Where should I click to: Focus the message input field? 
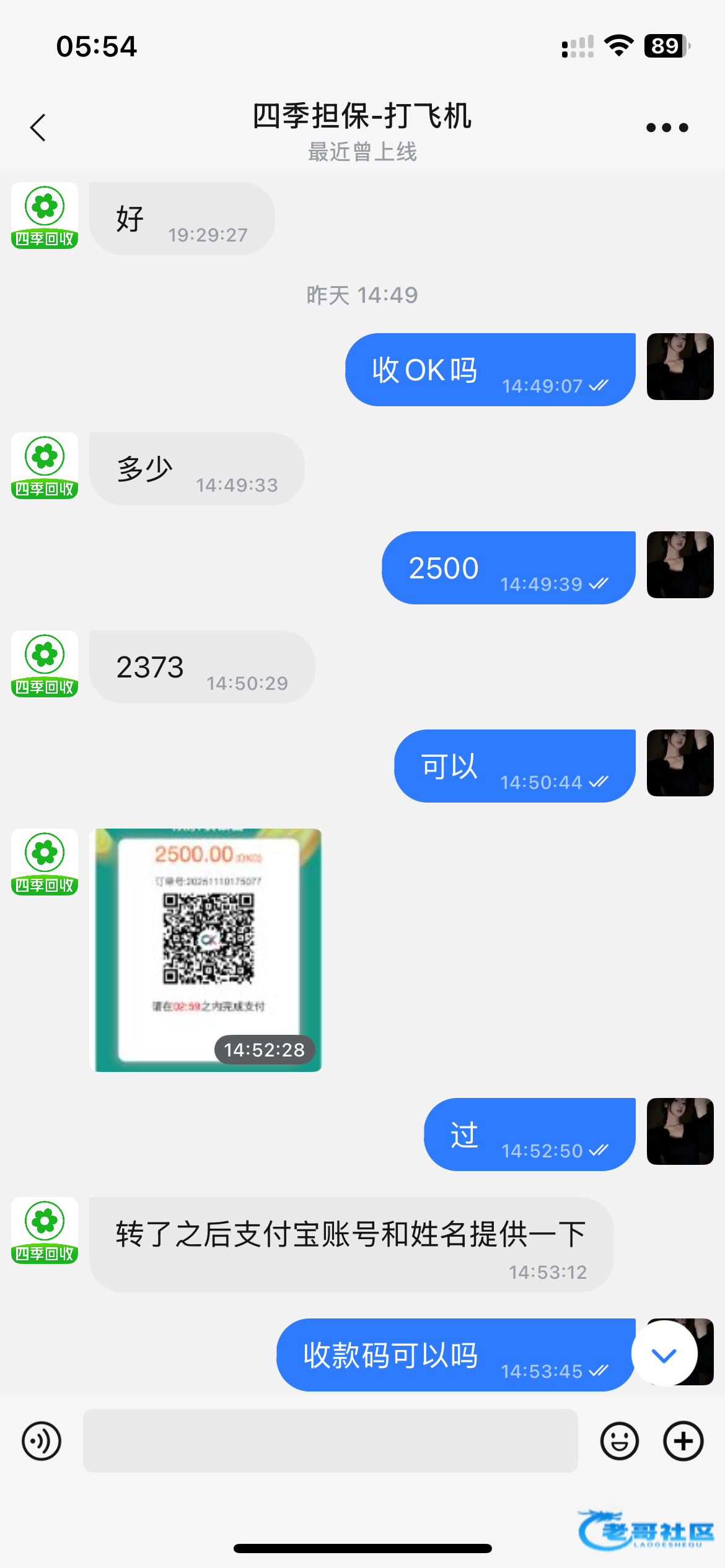[330, 1441]
